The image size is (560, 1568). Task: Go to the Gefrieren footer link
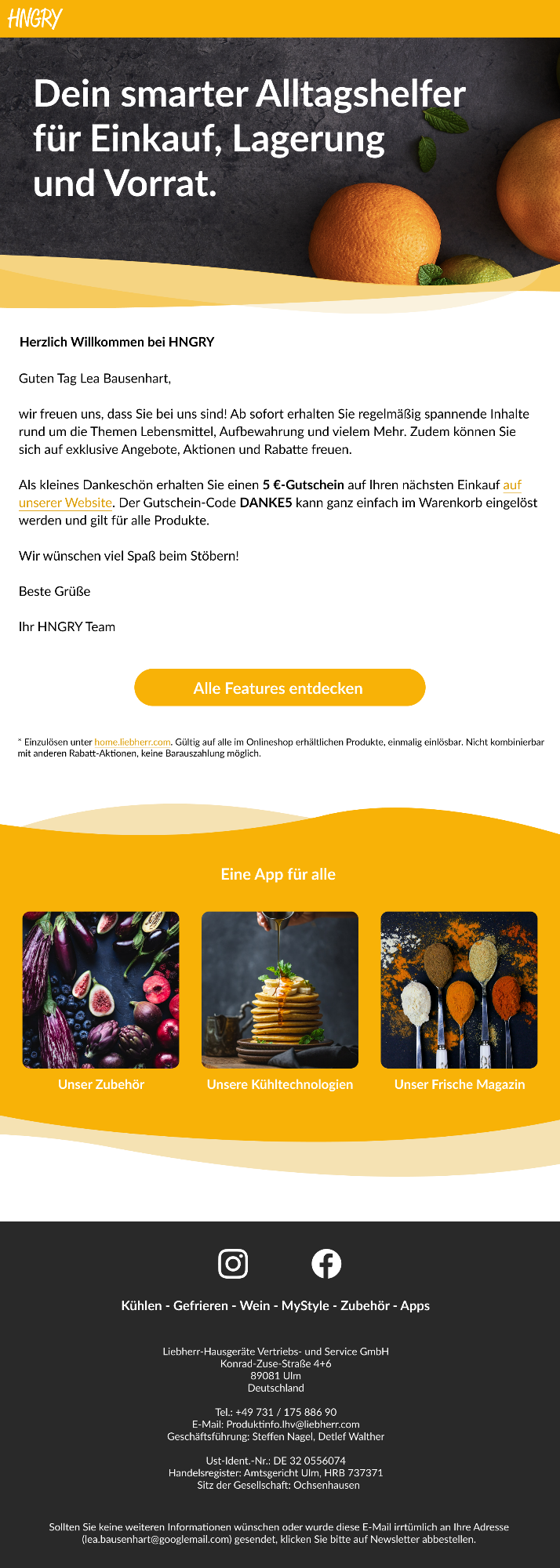pyautogui.click(x=202, y=1305)
